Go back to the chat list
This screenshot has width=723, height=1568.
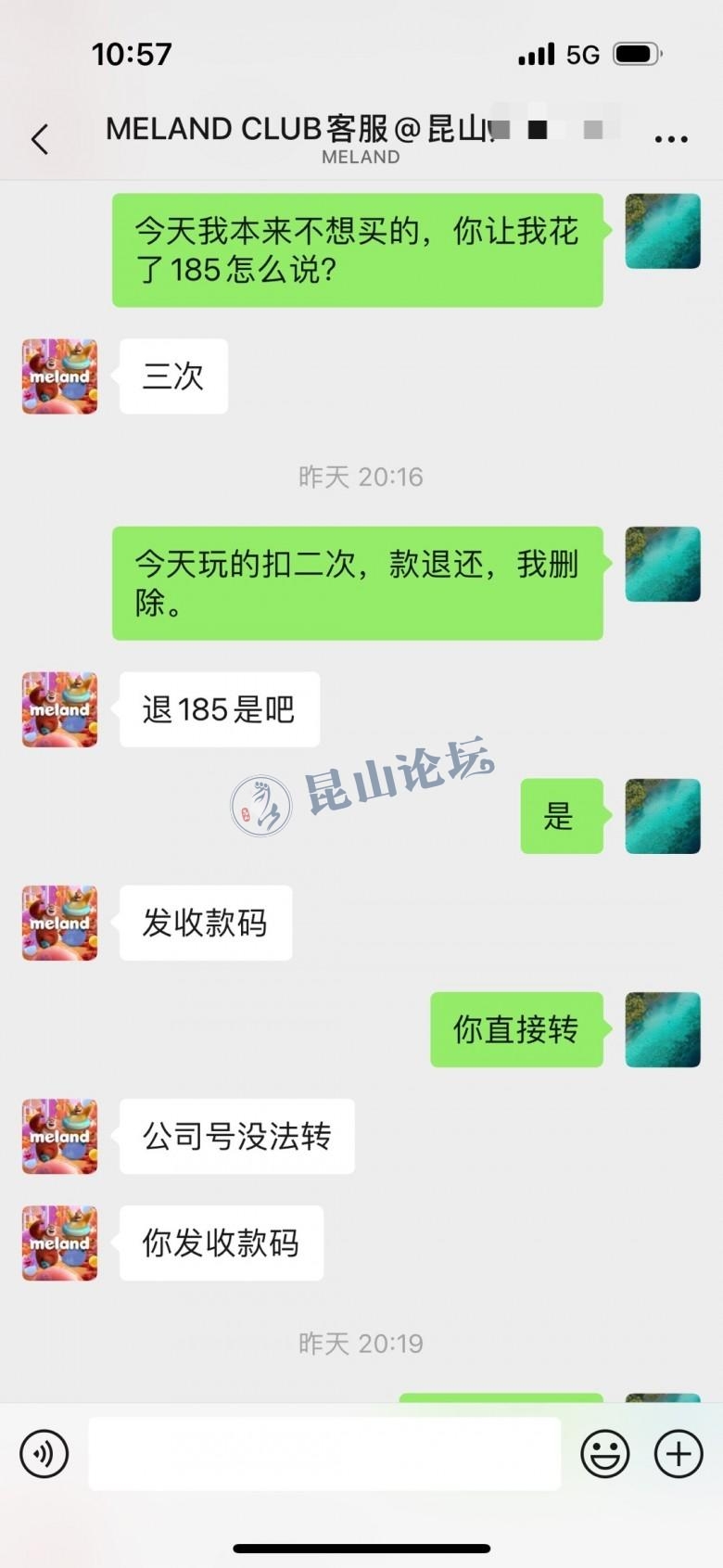40,139
